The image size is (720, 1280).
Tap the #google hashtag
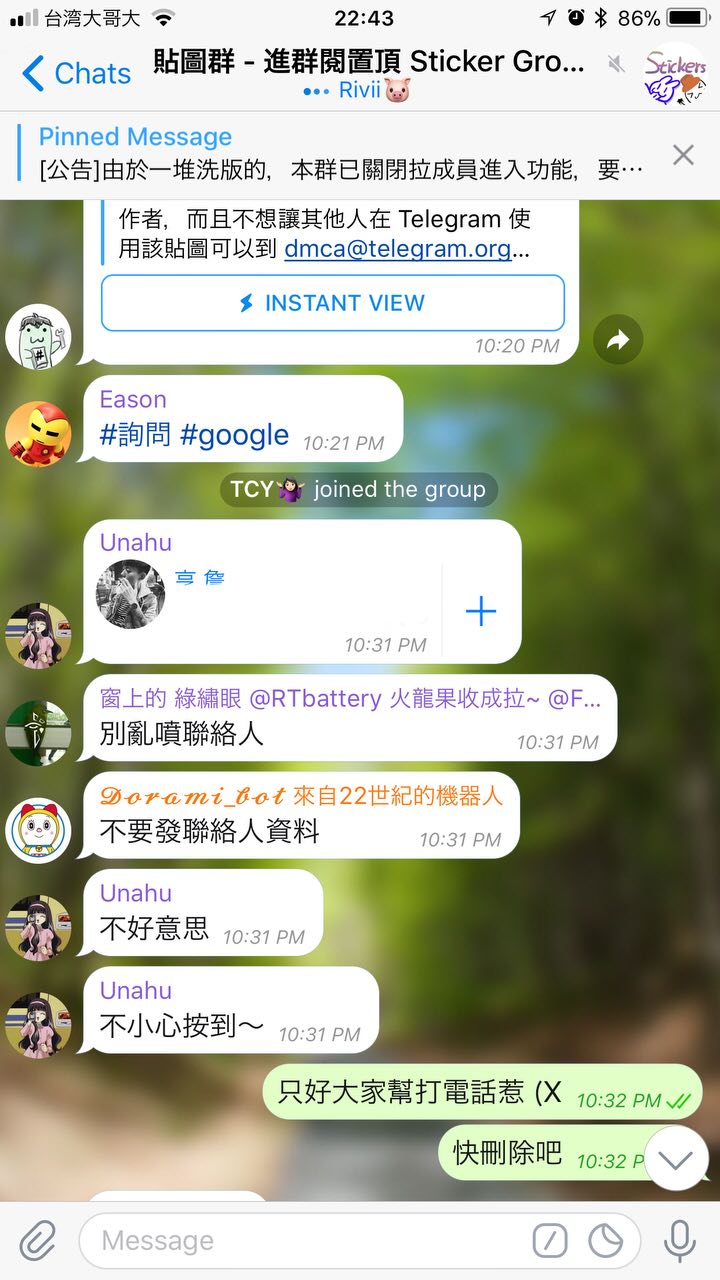[235, 434]
